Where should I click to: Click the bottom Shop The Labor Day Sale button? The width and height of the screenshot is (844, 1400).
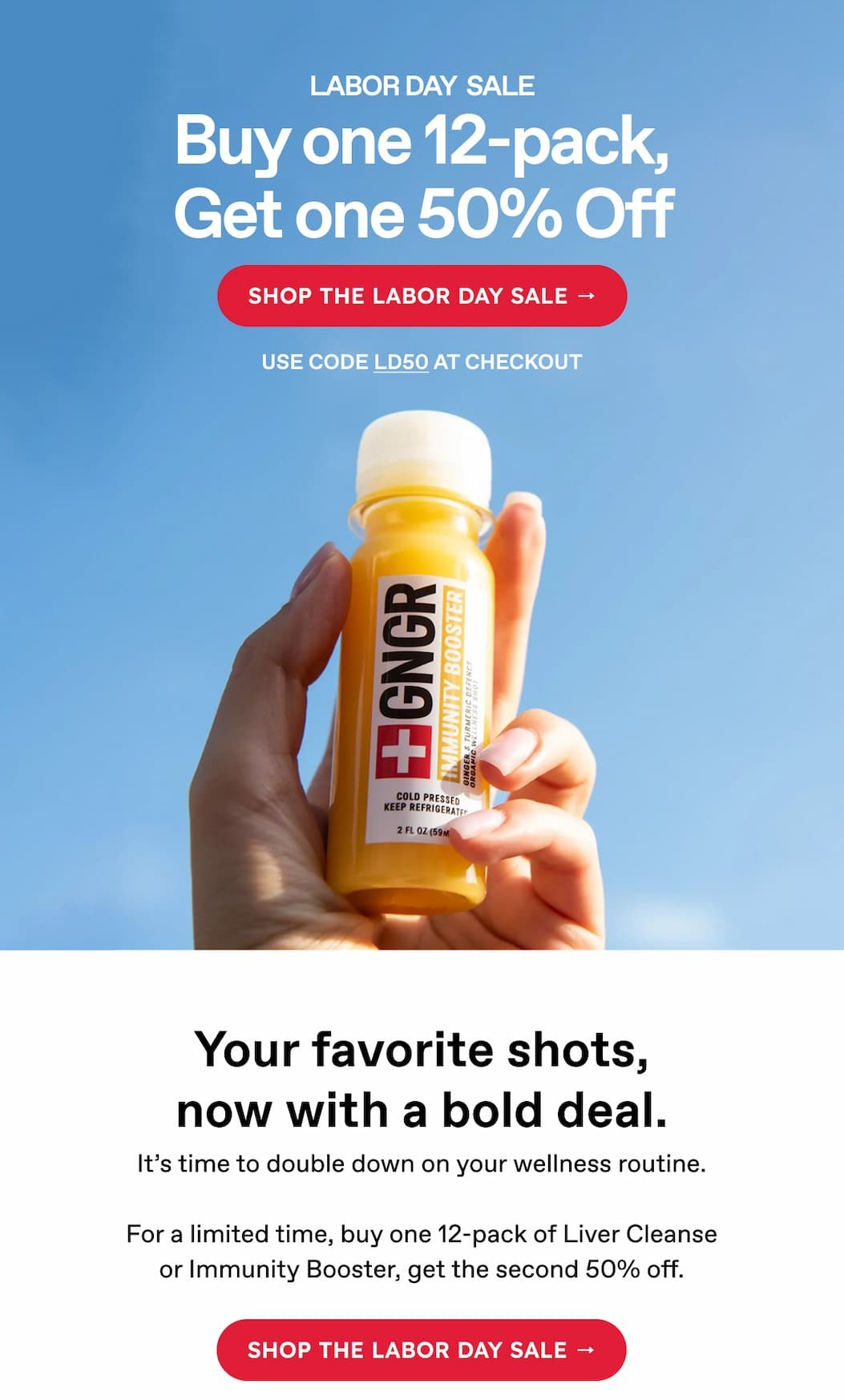click(422, 1349)
